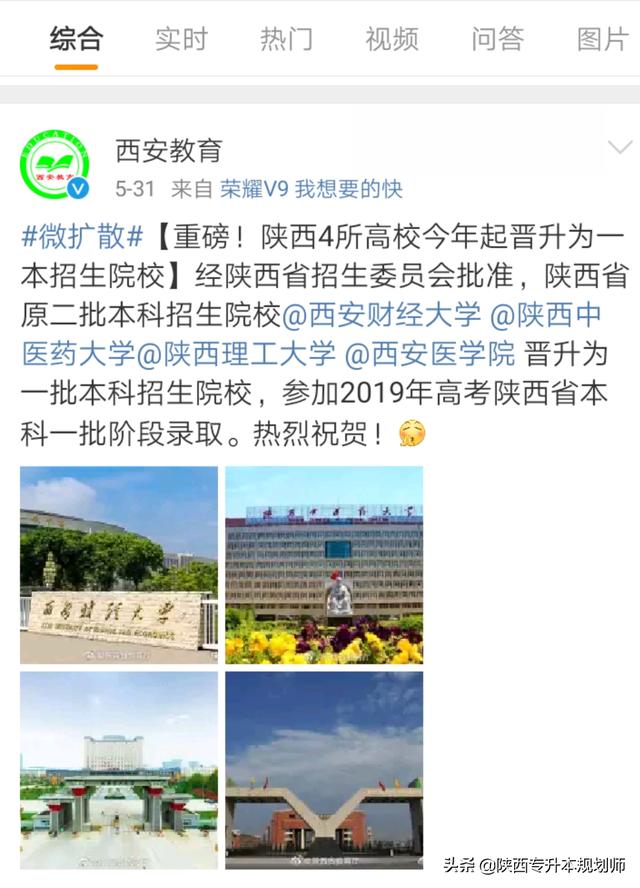View the 西安财经大学 stone sign photo
Screen dimensions: 640x888
click(119, 565)
